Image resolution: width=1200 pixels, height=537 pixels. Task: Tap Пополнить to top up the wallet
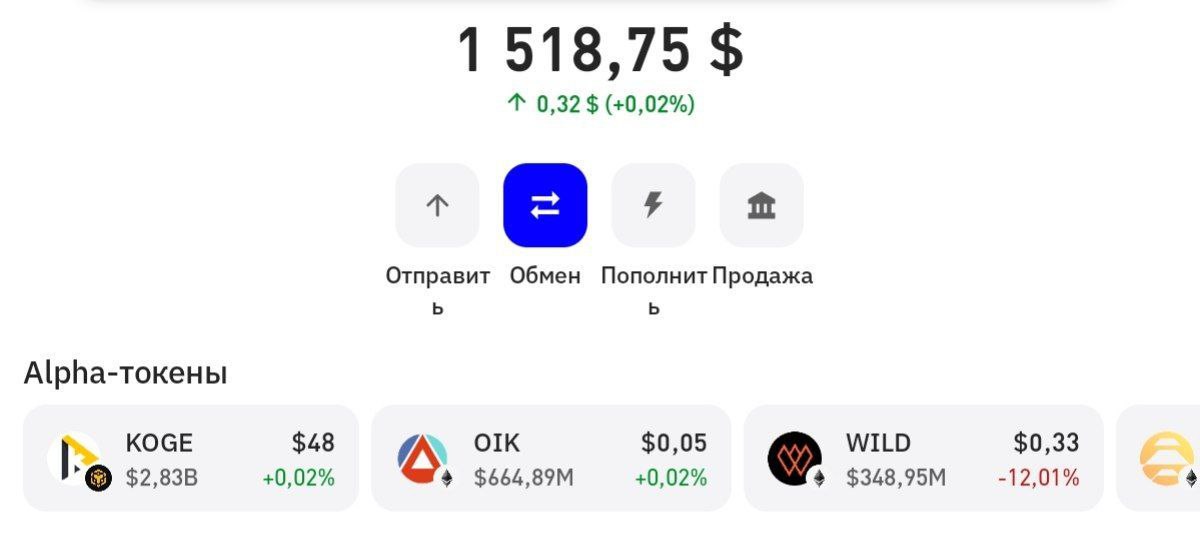click(653, 206)
